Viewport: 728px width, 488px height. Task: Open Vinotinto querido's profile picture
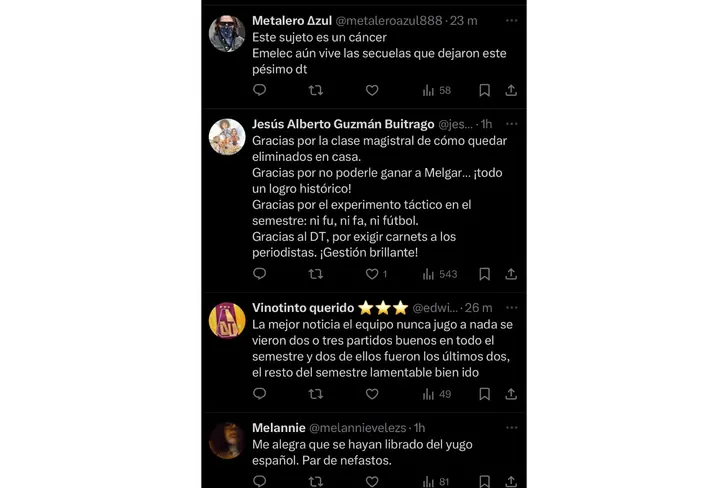tap(227, 320)
